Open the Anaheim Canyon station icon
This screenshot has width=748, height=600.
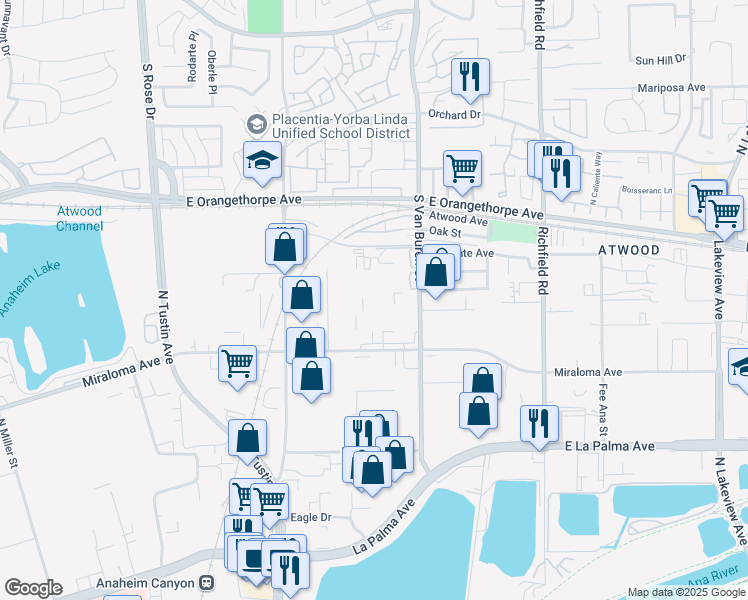pyautogui.click(x=207, y=582)
